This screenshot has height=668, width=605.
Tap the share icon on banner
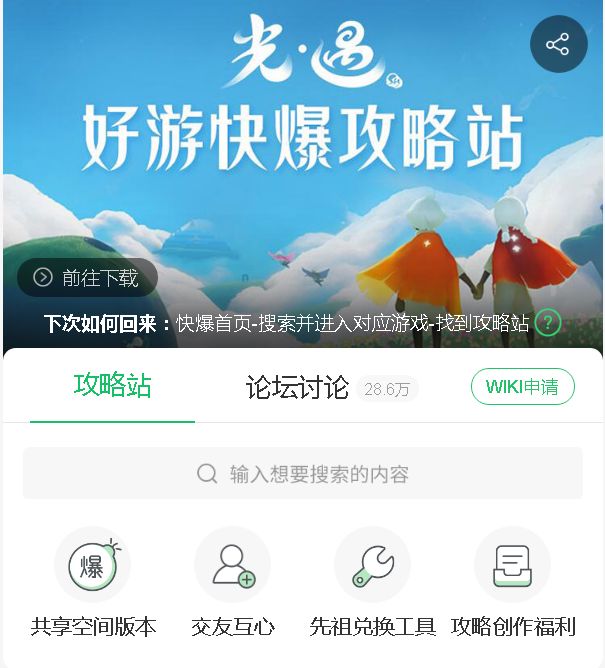(558, 44)
